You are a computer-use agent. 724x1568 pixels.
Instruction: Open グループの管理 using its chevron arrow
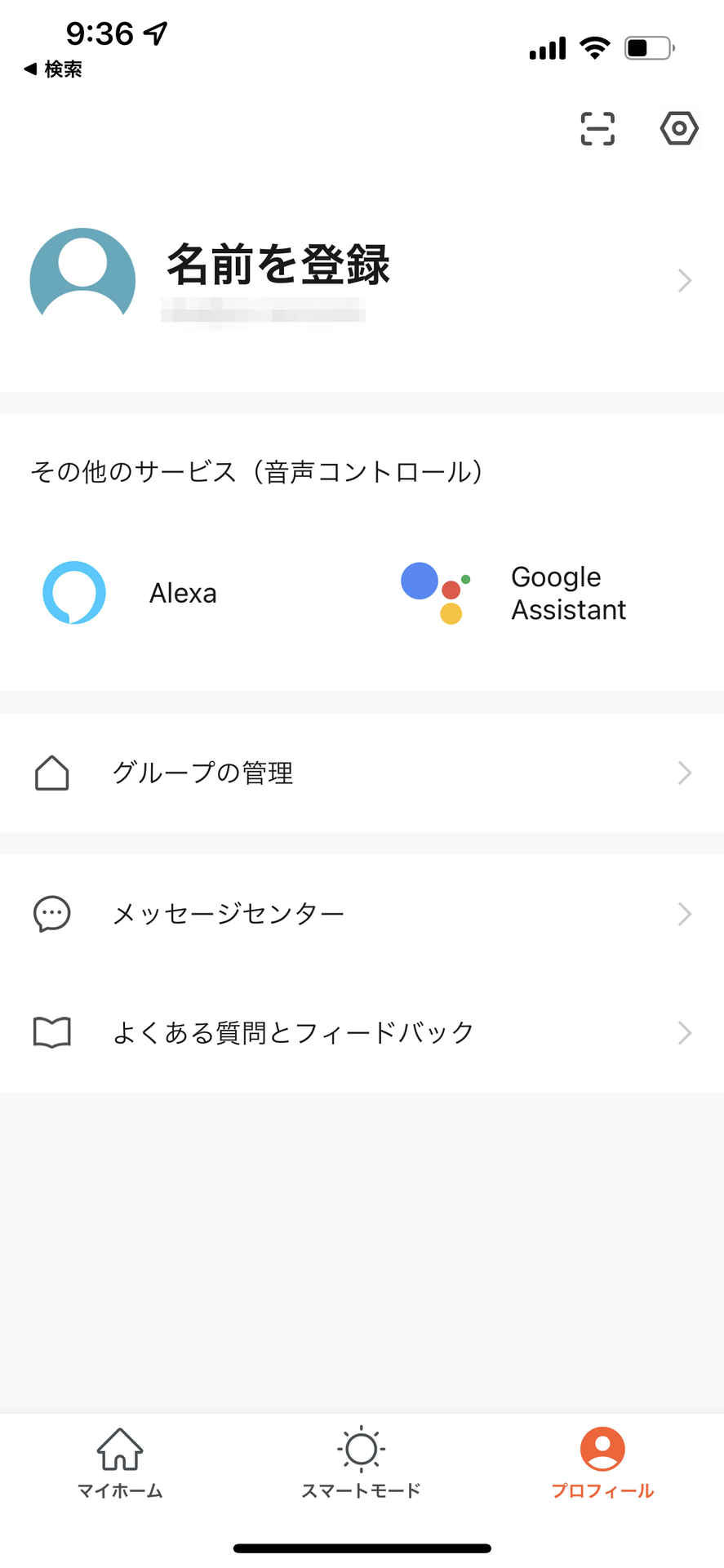click(684, 773)
